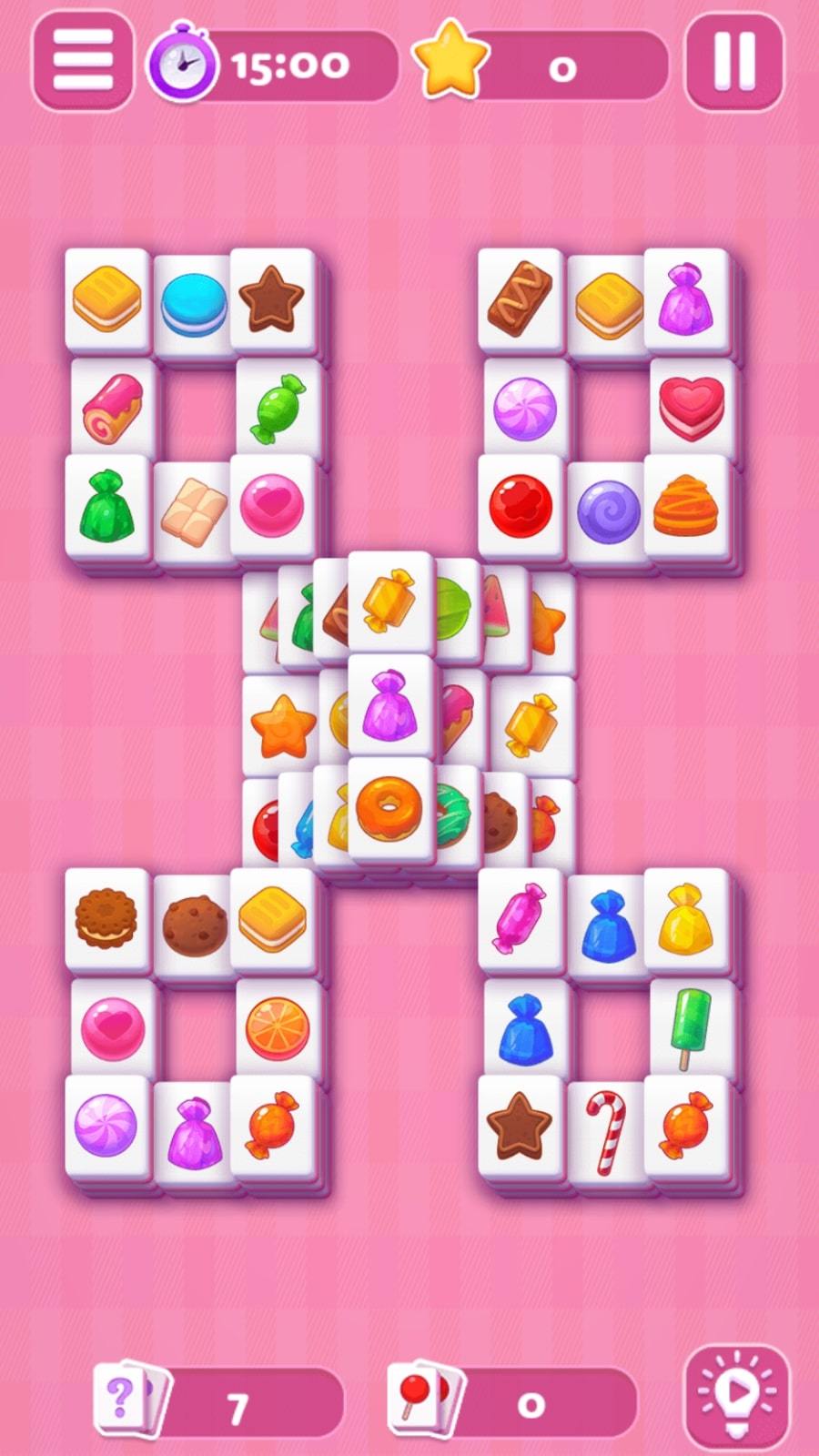The image size is (819, 1456).
Task: Use the question-mark cards booster
Action: click(132, 1399)
